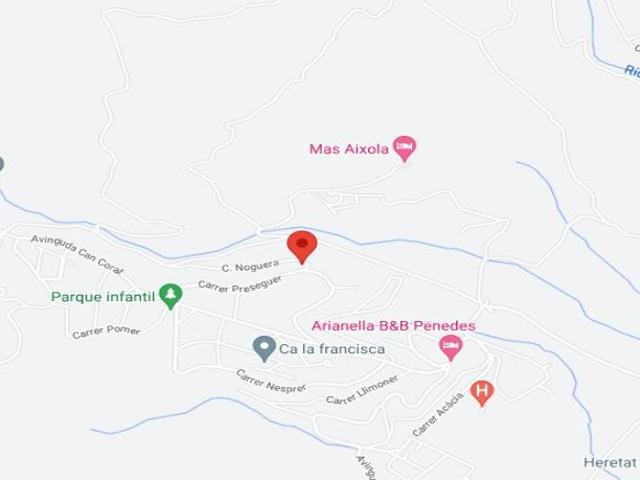Open the Mas Aixola hotel marker
640x480 pixels.
click(x=404, y=148)
